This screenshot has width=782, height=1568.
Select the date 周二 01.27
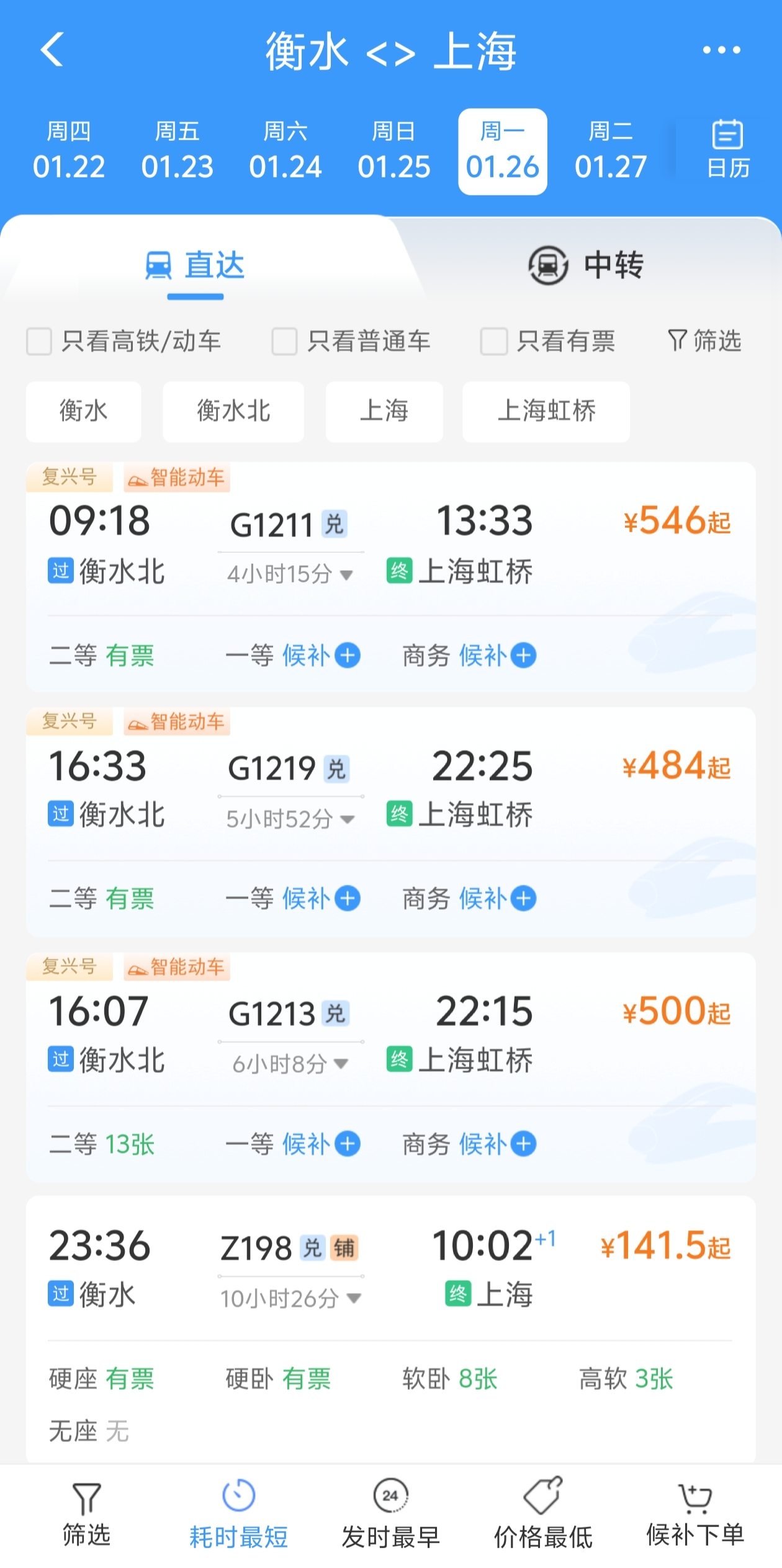611,151
